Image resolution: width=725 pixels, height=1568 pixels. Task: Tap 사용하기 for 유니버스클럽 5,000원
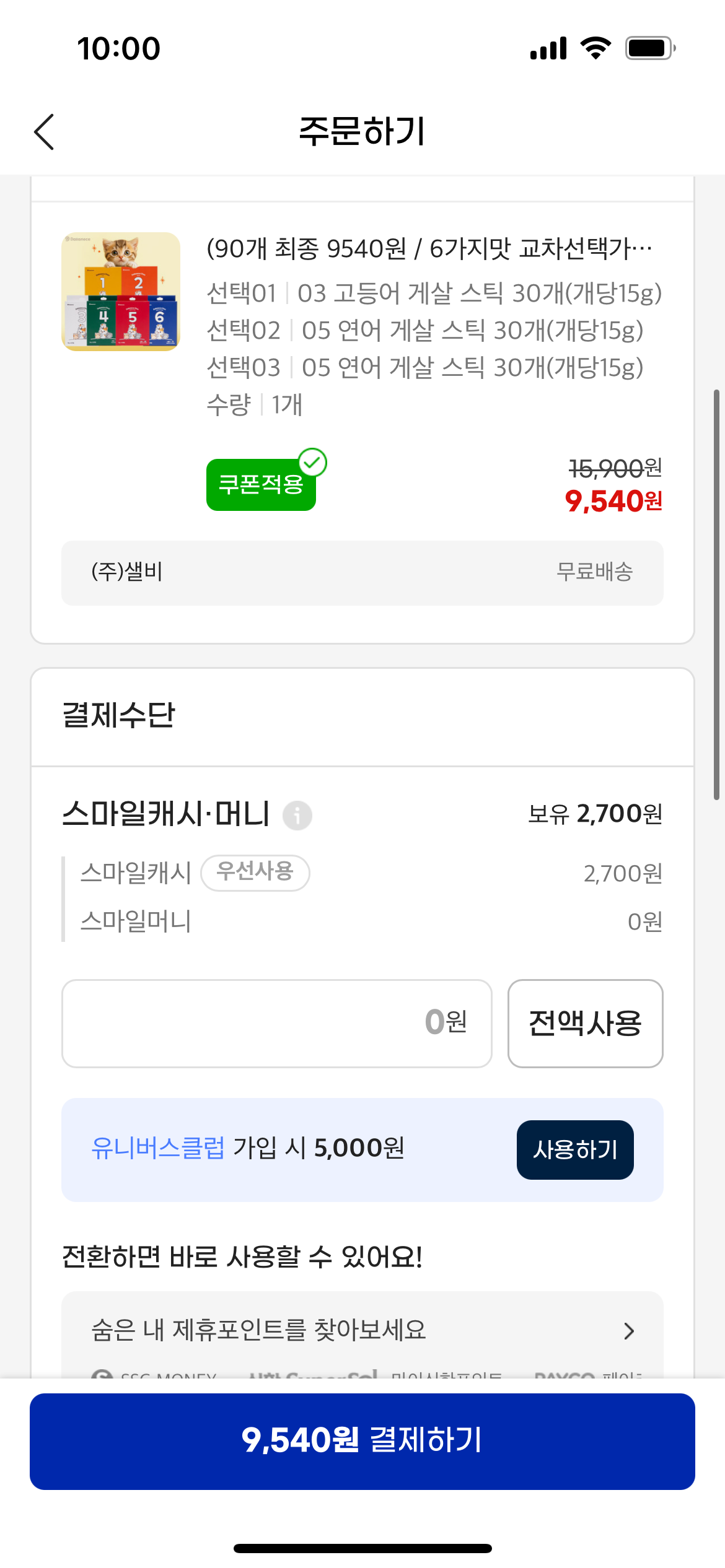pos(574,1149)
